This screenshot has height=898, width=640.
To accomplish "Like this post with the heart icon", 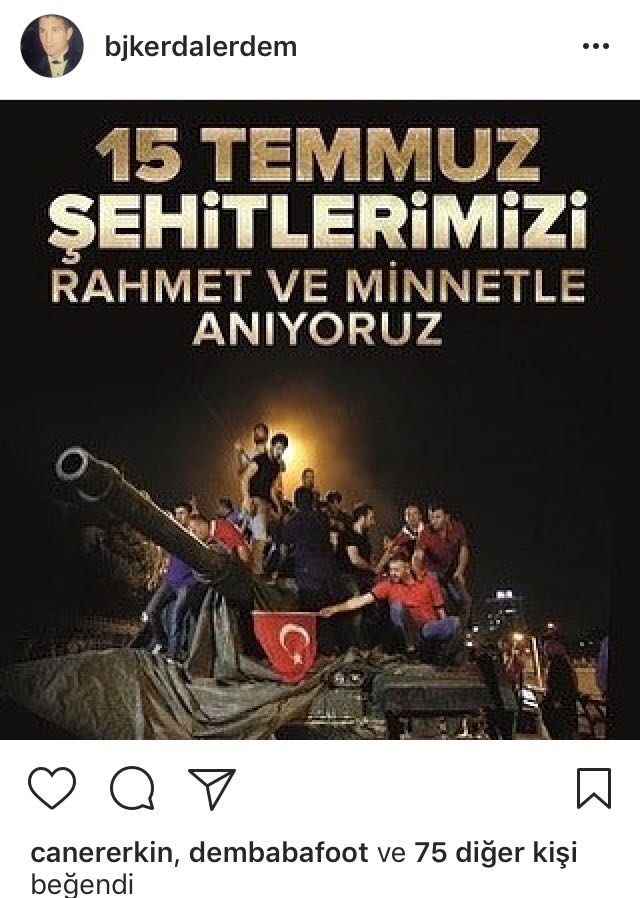I will [52, 788].
